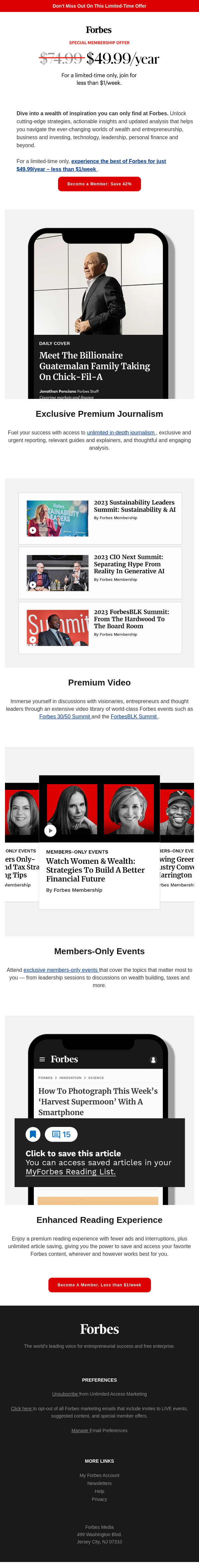Screen dimensions: 199x1568
Task: Tap Become A Member, Less than $1/week
Action: (99, 1284)
